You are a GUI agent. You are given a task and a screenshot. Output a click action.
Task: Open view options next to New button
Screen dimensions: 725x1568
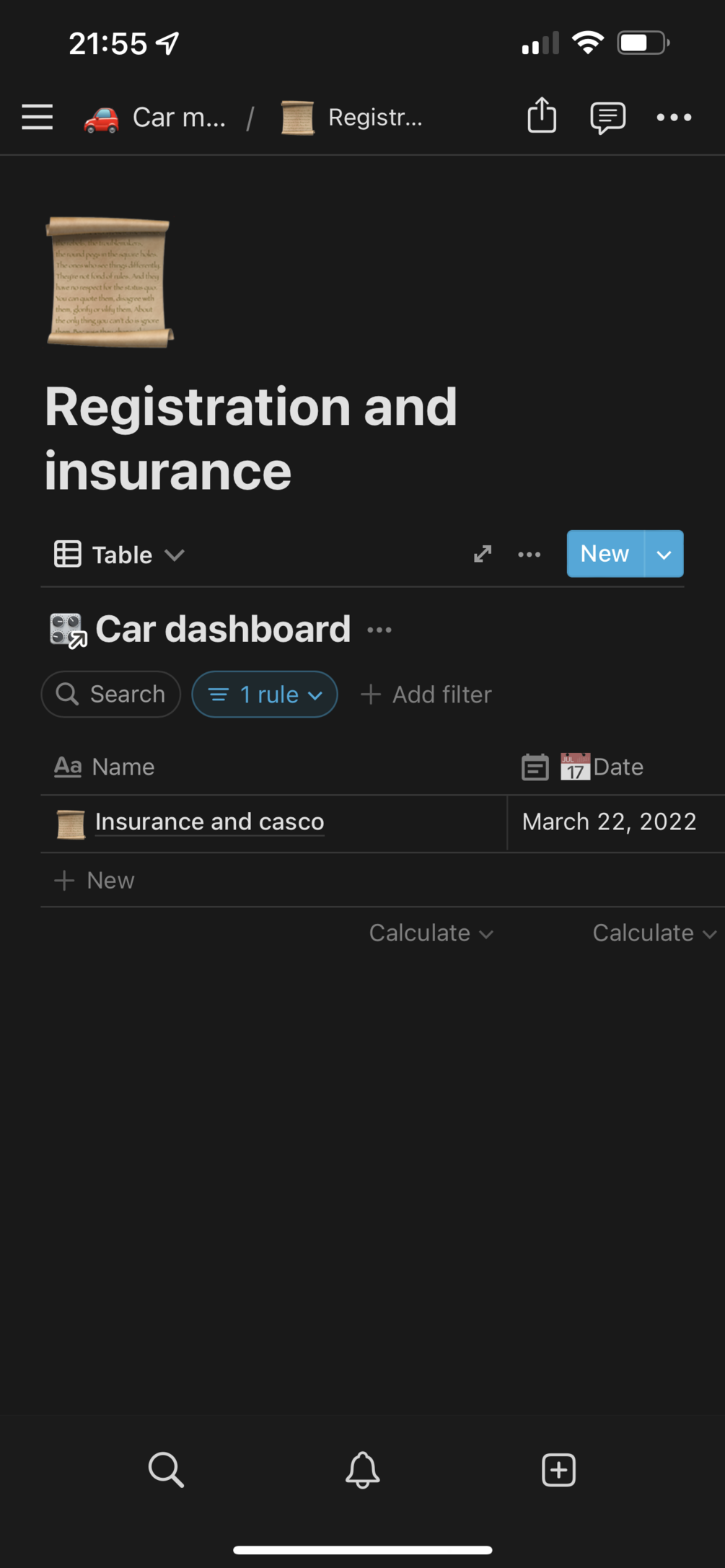pyautogui.click(x=529, y=554)
